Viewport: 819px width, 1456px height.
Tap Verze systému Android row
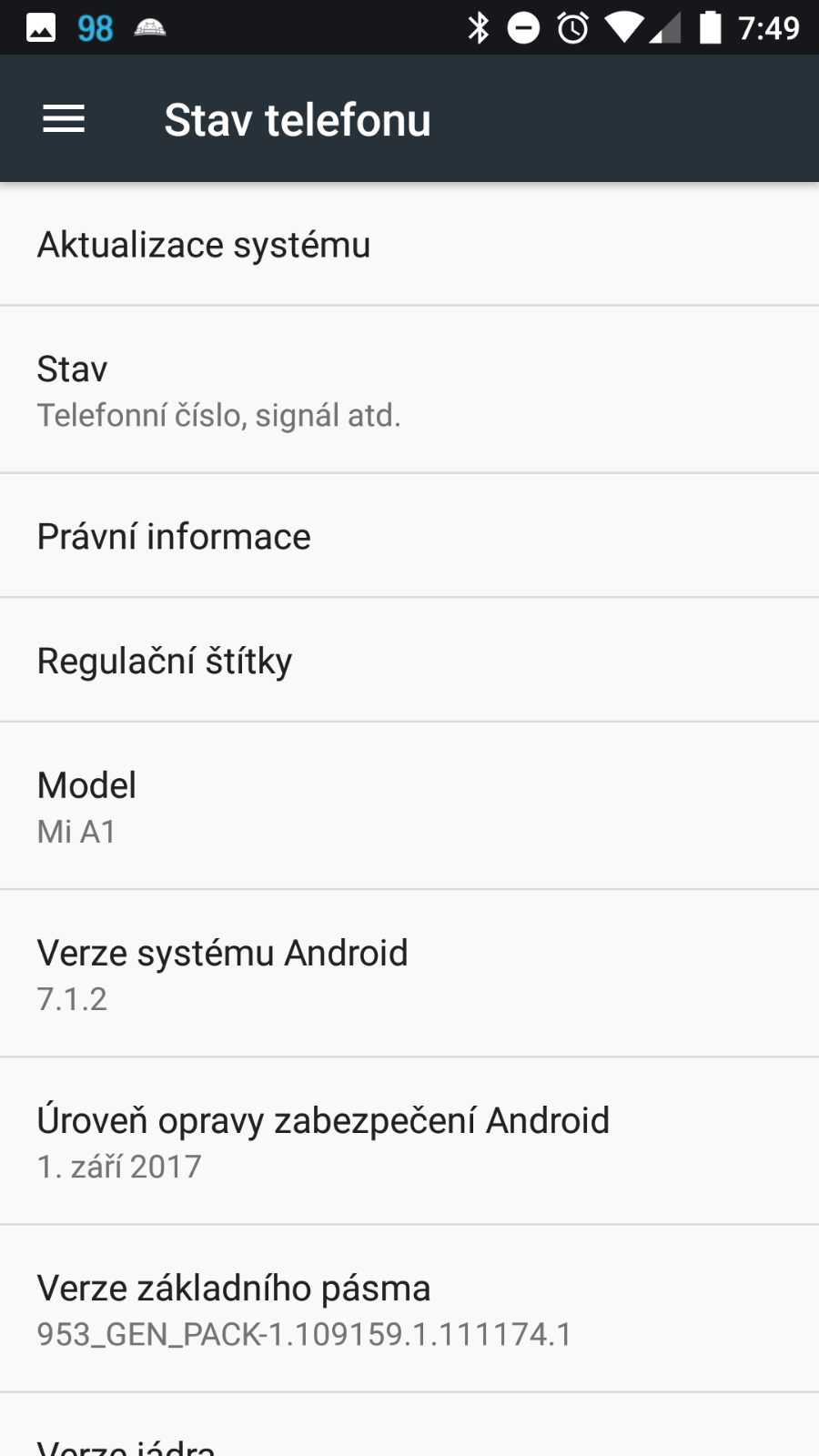(409, 974)
